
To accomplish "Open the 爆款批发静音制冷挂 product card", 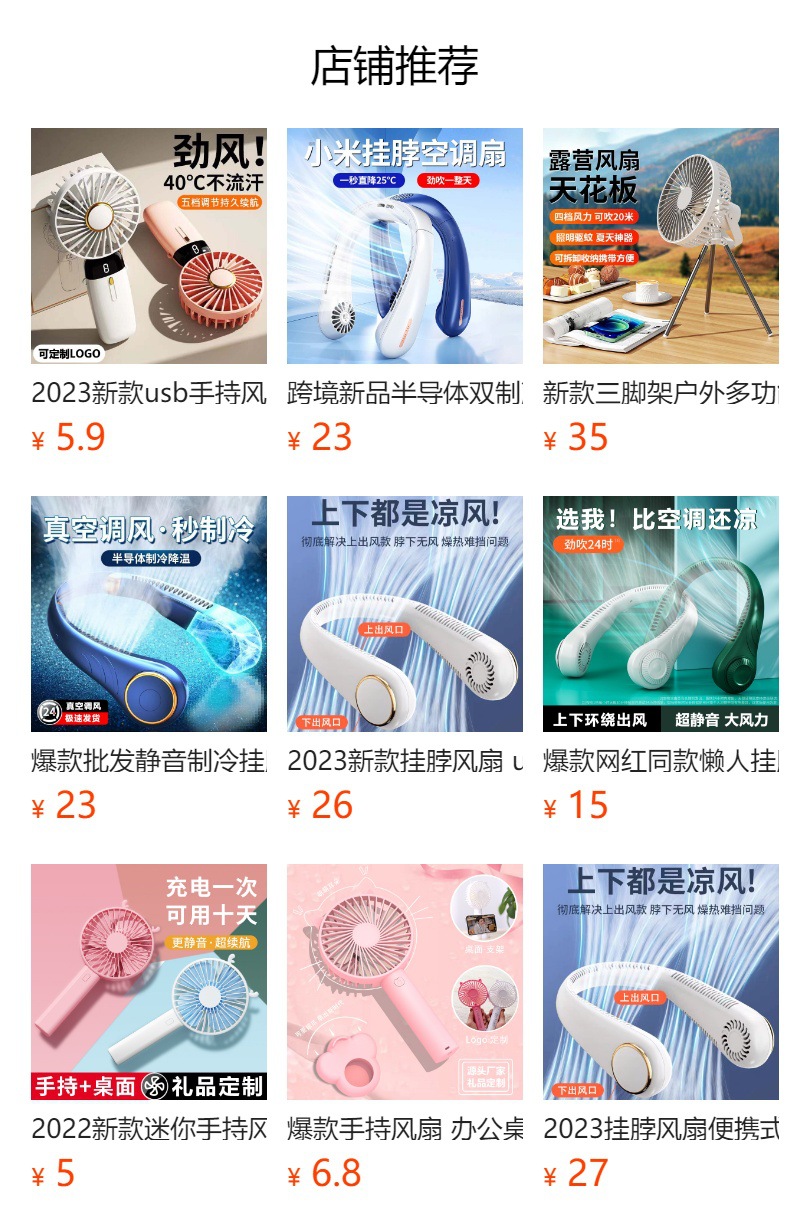I will 149,614.
